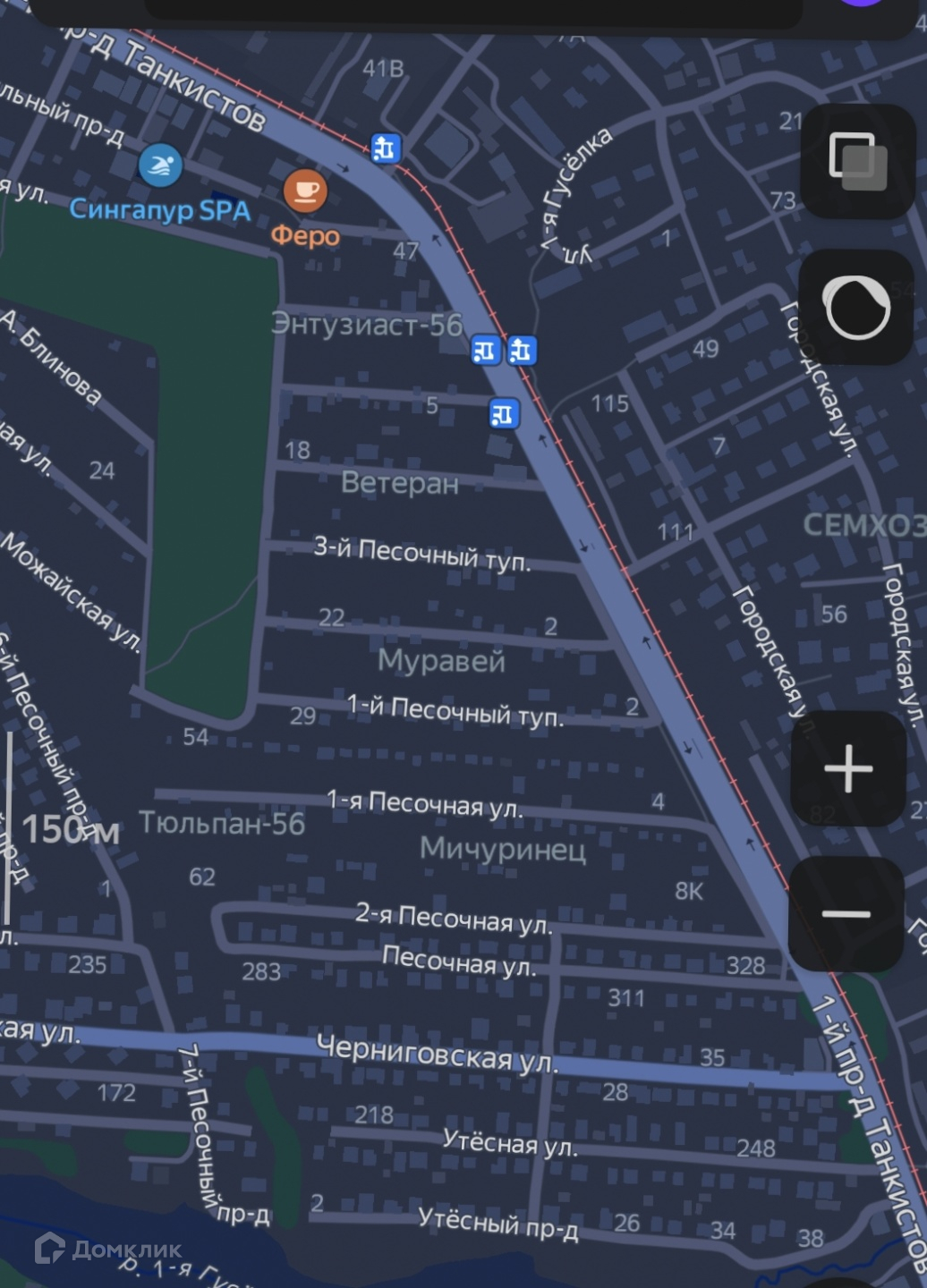This screenshot has width=927, height=1288.
Task: Zoom in with the plus button
Action: [847, 768]
